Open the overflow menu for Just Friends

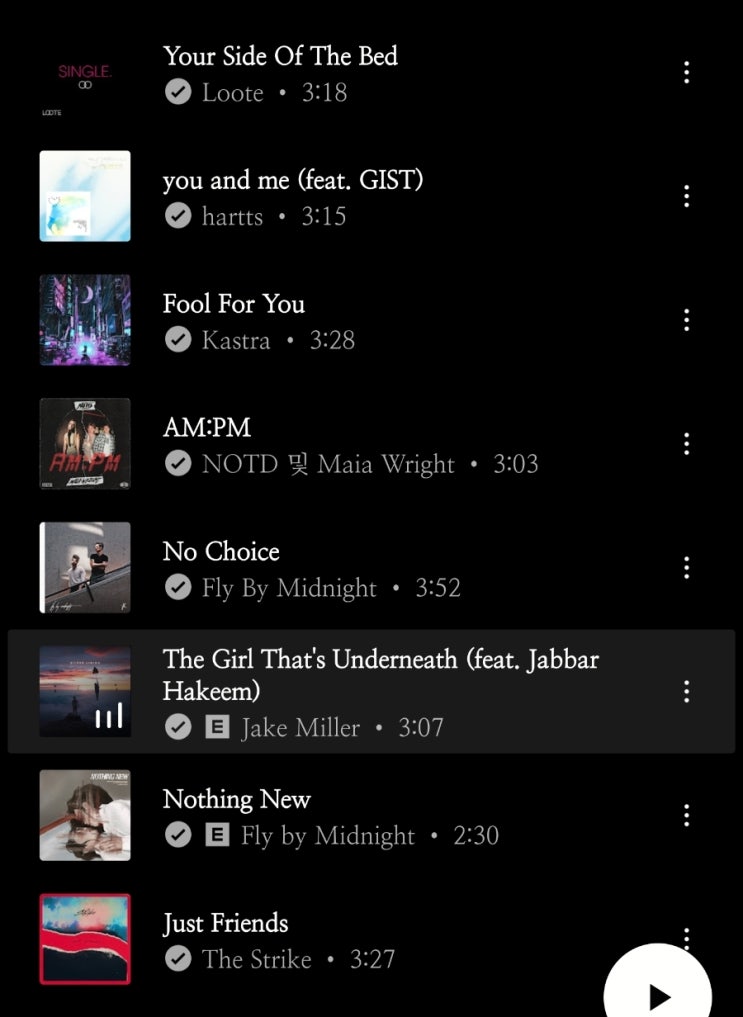tap(686, 935)
